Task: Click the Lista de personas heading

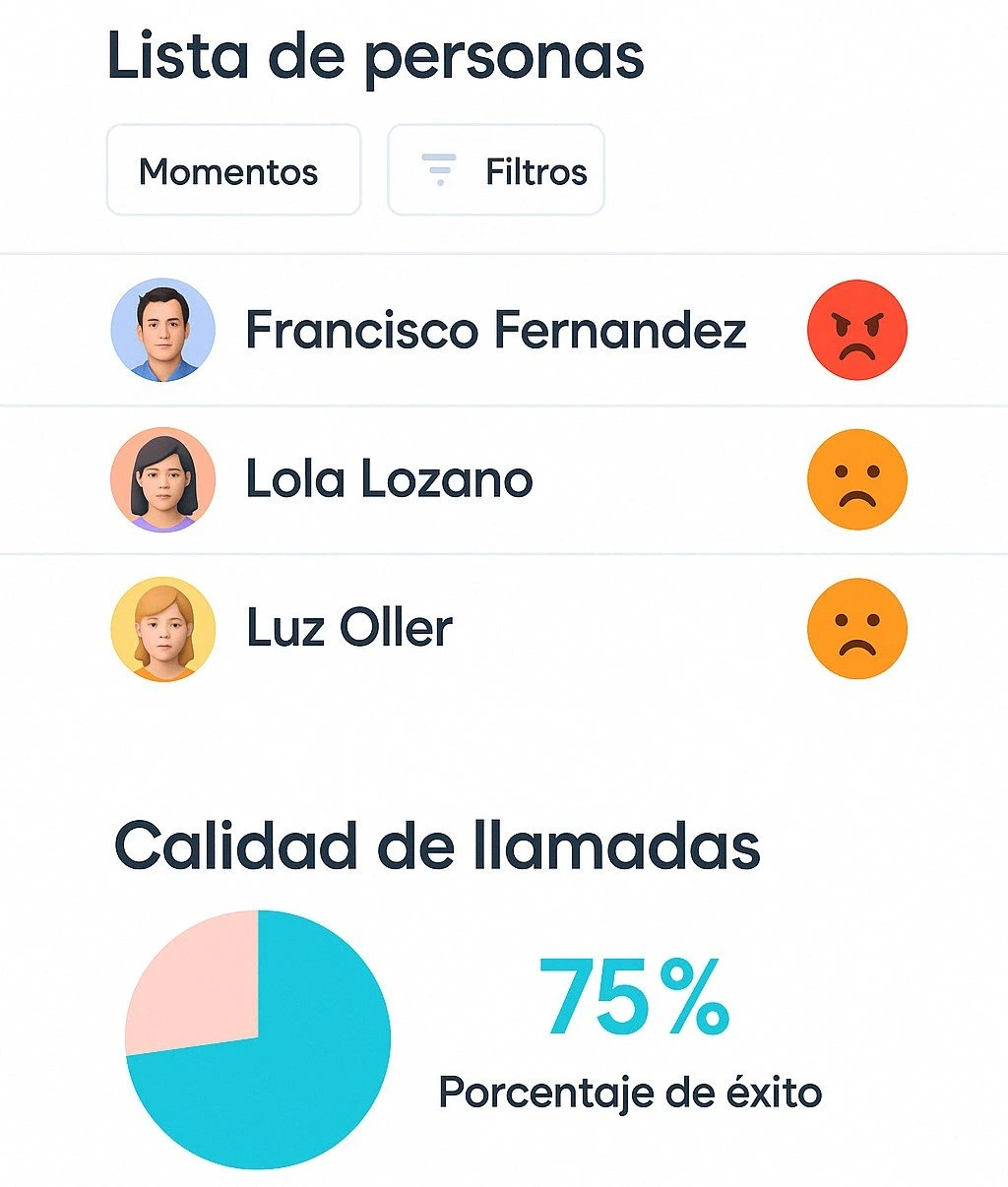Action: 377,56
